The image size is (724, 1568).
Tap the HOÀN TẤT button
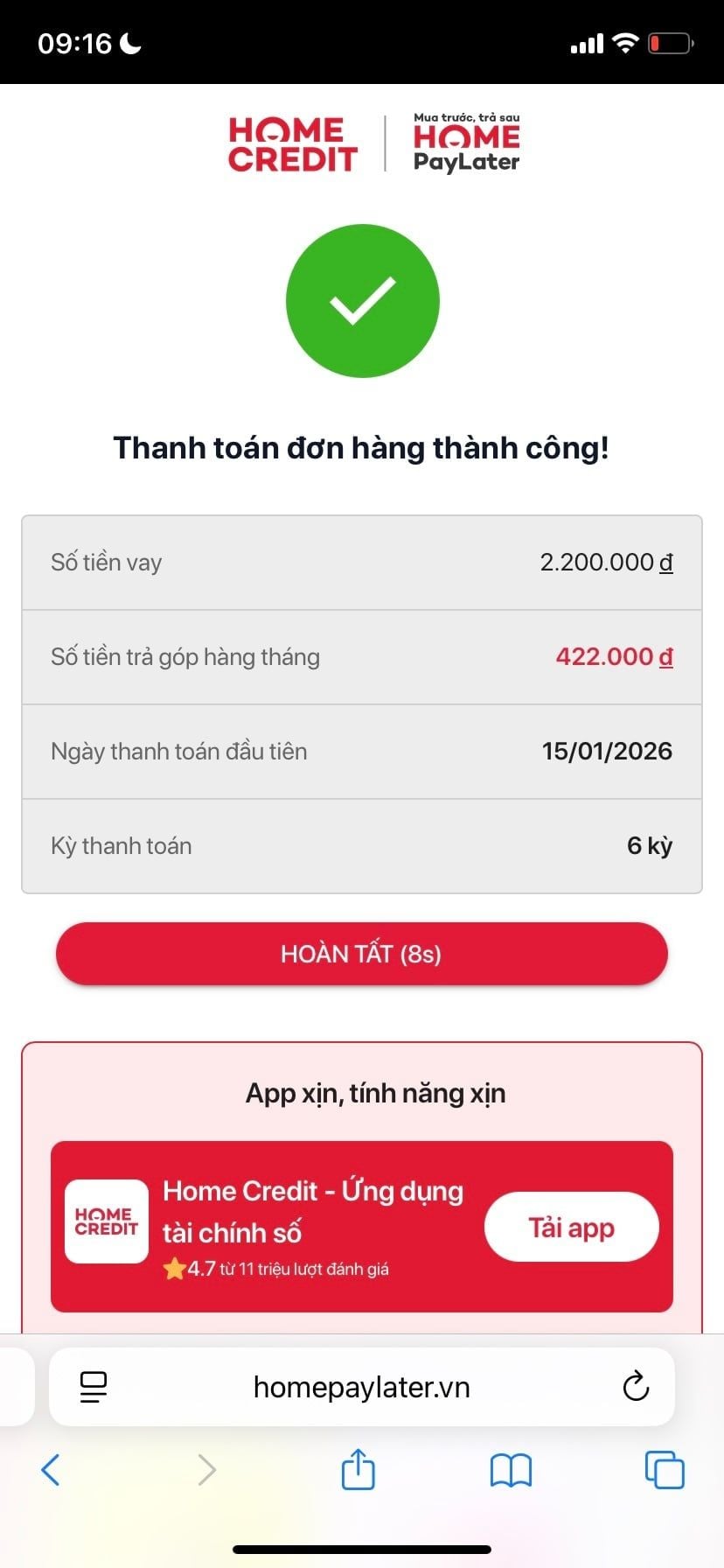361,954
